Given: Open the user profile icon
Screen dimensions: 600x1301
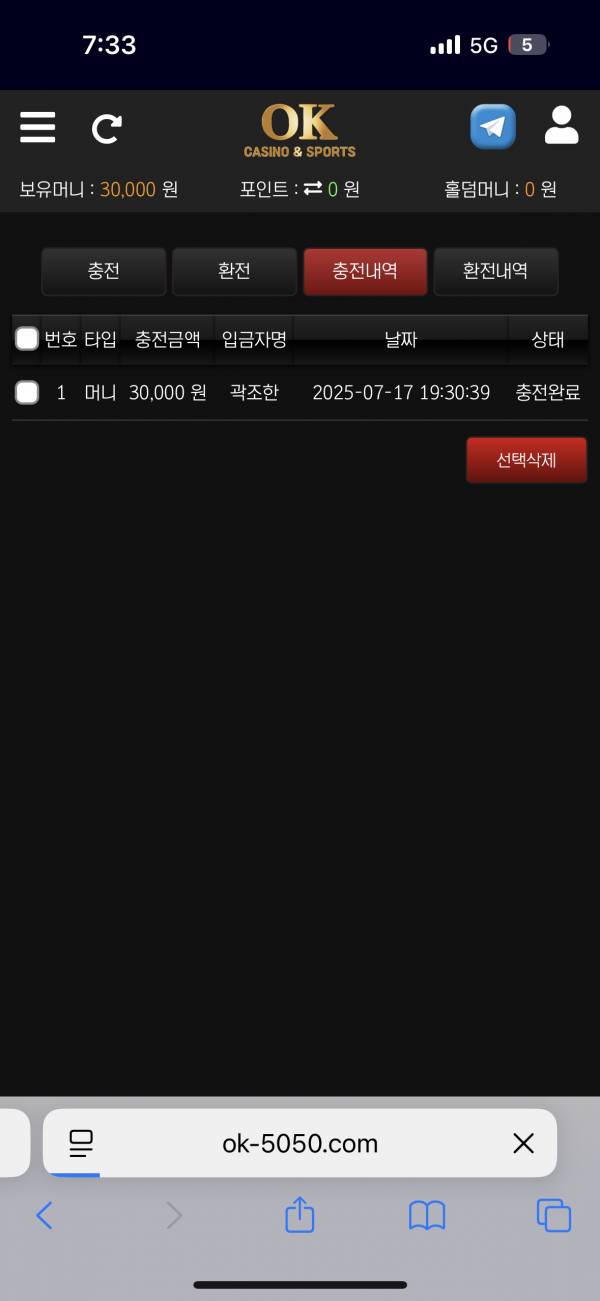Looking at the screenshot, I should pyautogui.click(x=562, y=126).
